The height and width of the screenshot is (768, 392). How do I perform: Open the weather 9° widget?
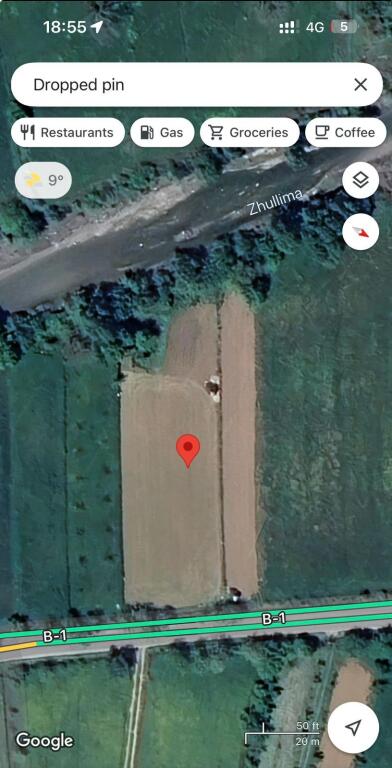coord(44,180)
